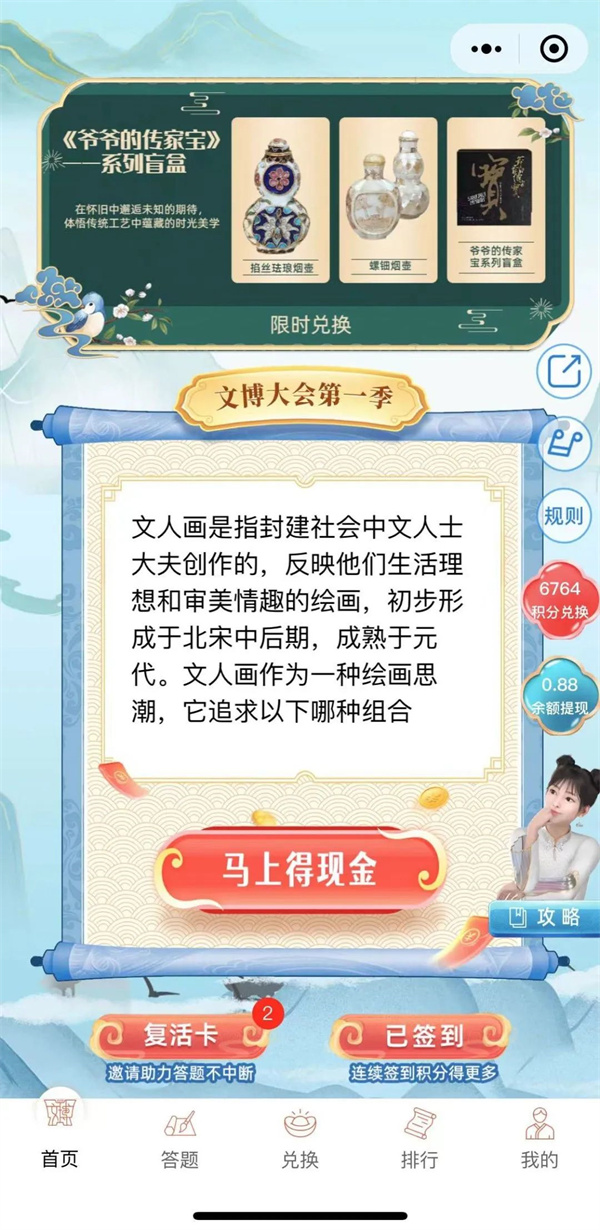The width and height of the screenshot is (600, 1230).
Task: Open the route icon below share
Action: click(x=564, y=444)
